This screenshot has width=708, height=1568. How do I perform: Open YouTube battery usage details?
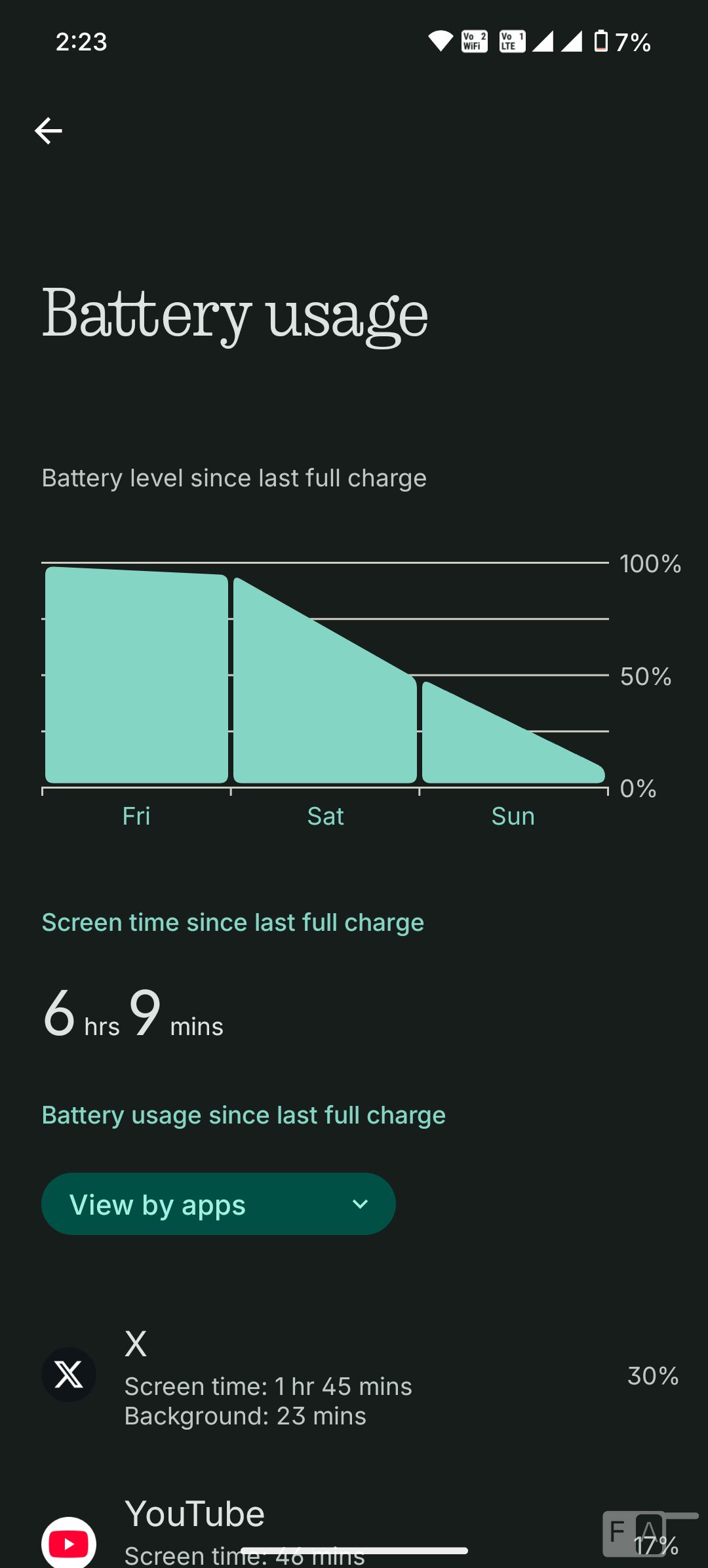pyautogui.click(x=354, y=1531)
